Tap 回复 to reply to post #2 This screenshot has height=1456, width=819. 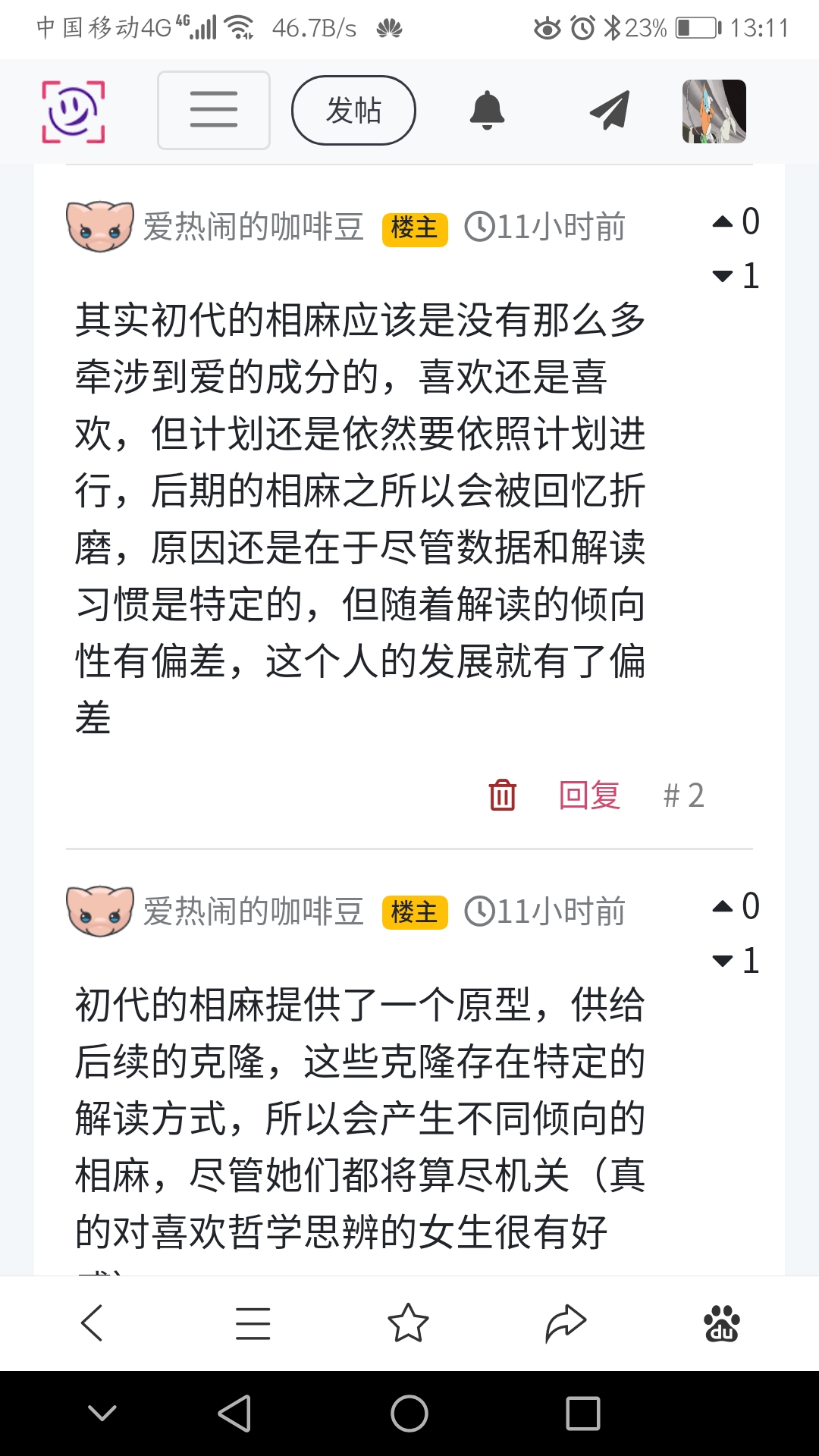589,795
